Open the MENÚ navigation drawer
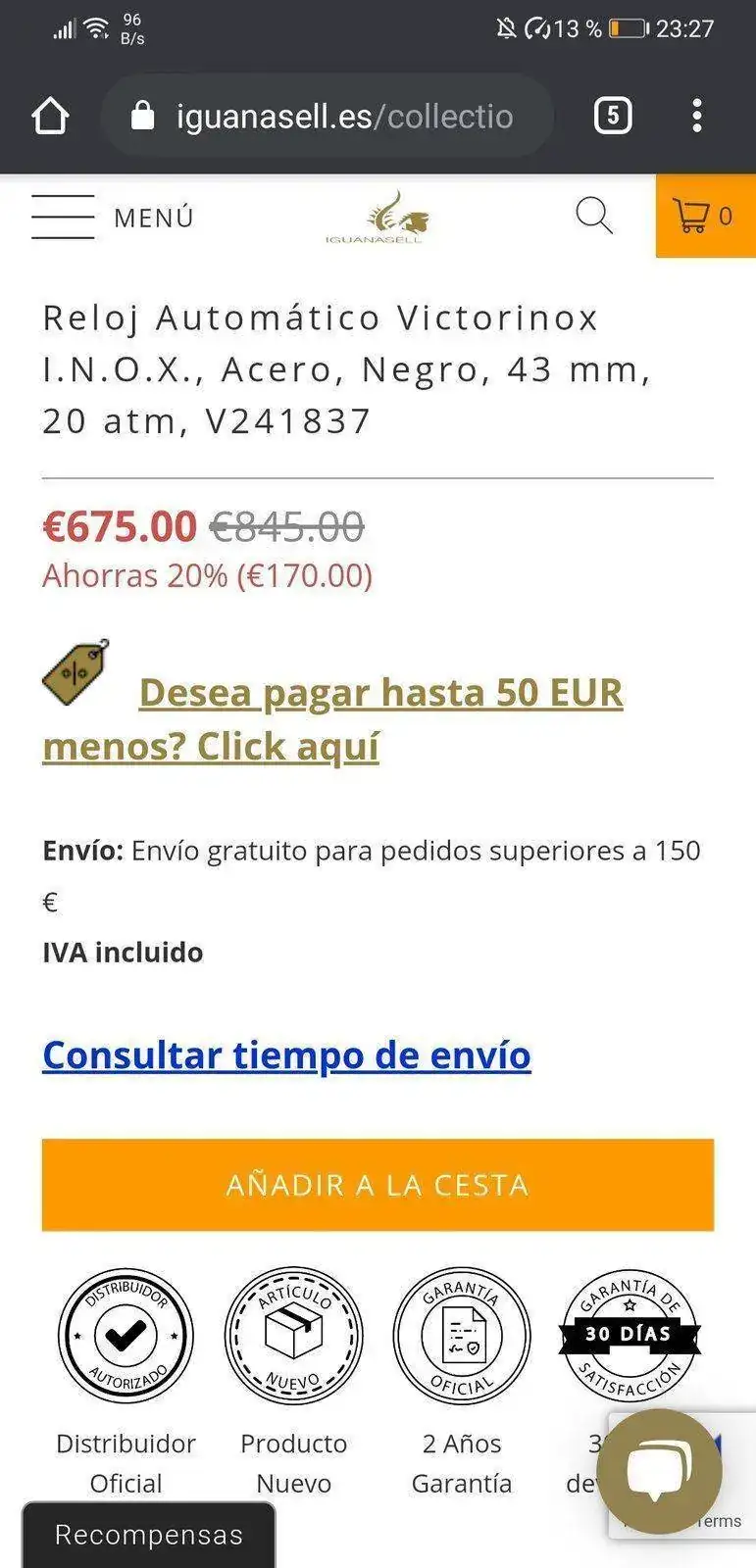This screenshot has width=756, height=1568. [113, 217]
